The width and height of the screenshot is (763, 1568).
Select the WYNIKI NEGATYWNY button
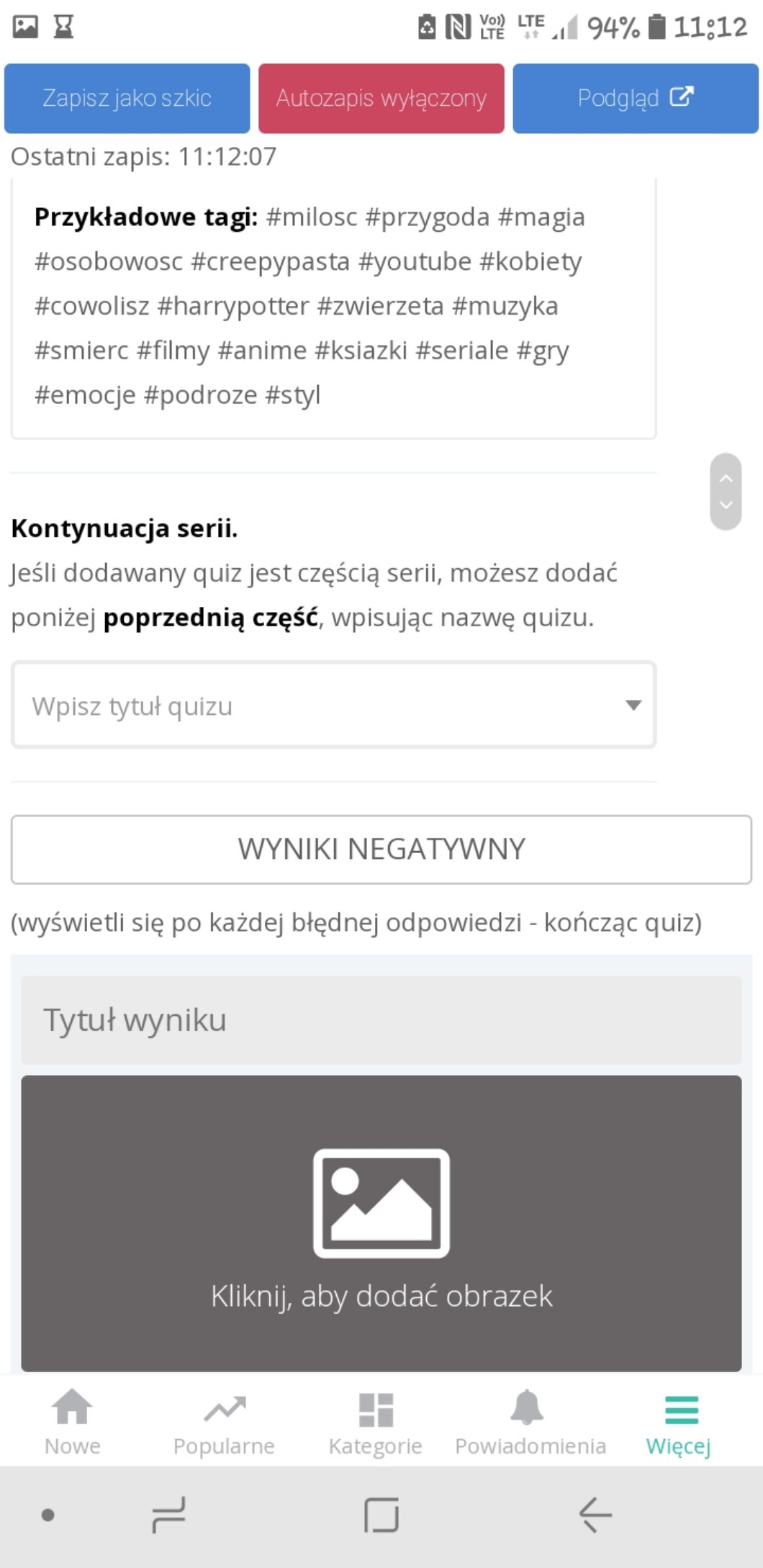[381, 850]
